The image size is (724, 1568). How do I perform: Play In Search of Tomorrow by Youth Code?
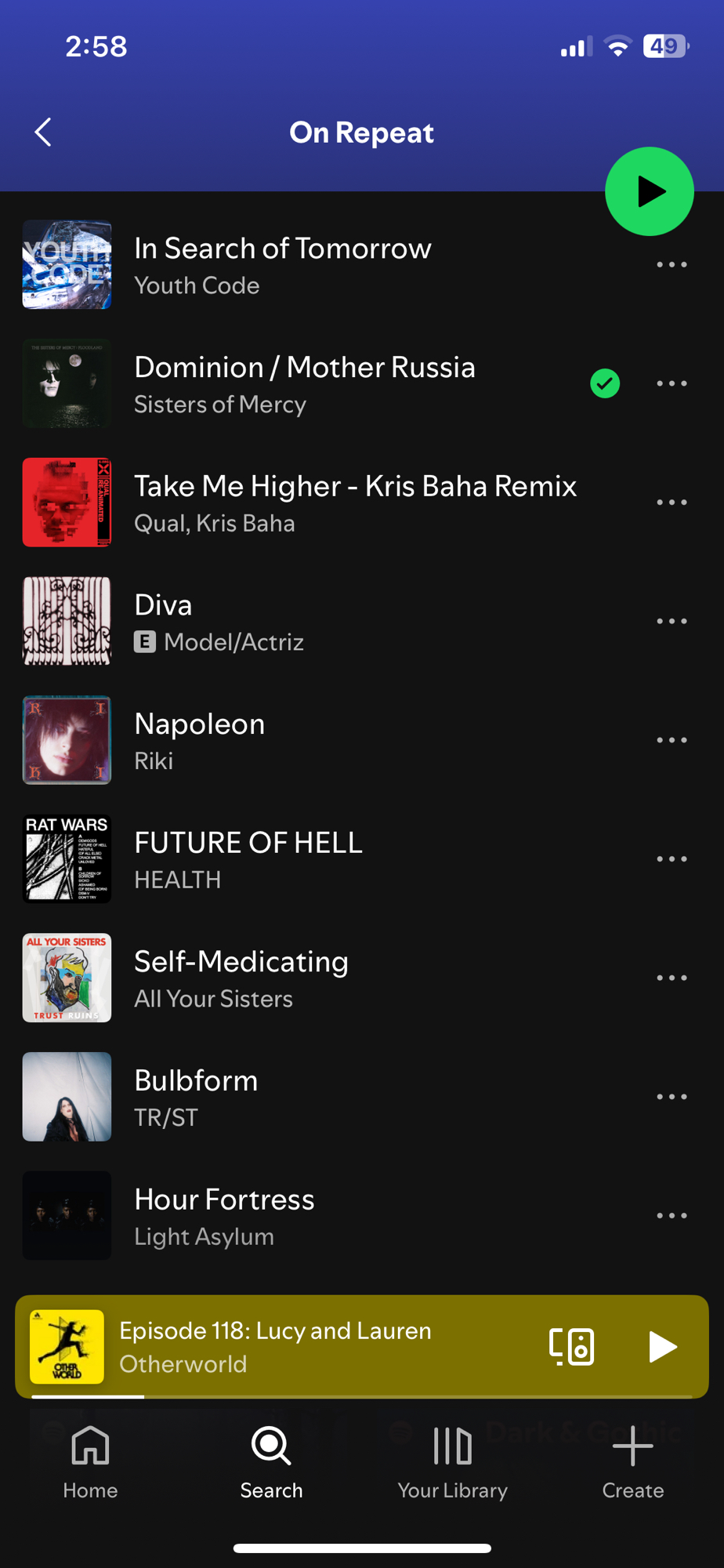coord(282,265)
